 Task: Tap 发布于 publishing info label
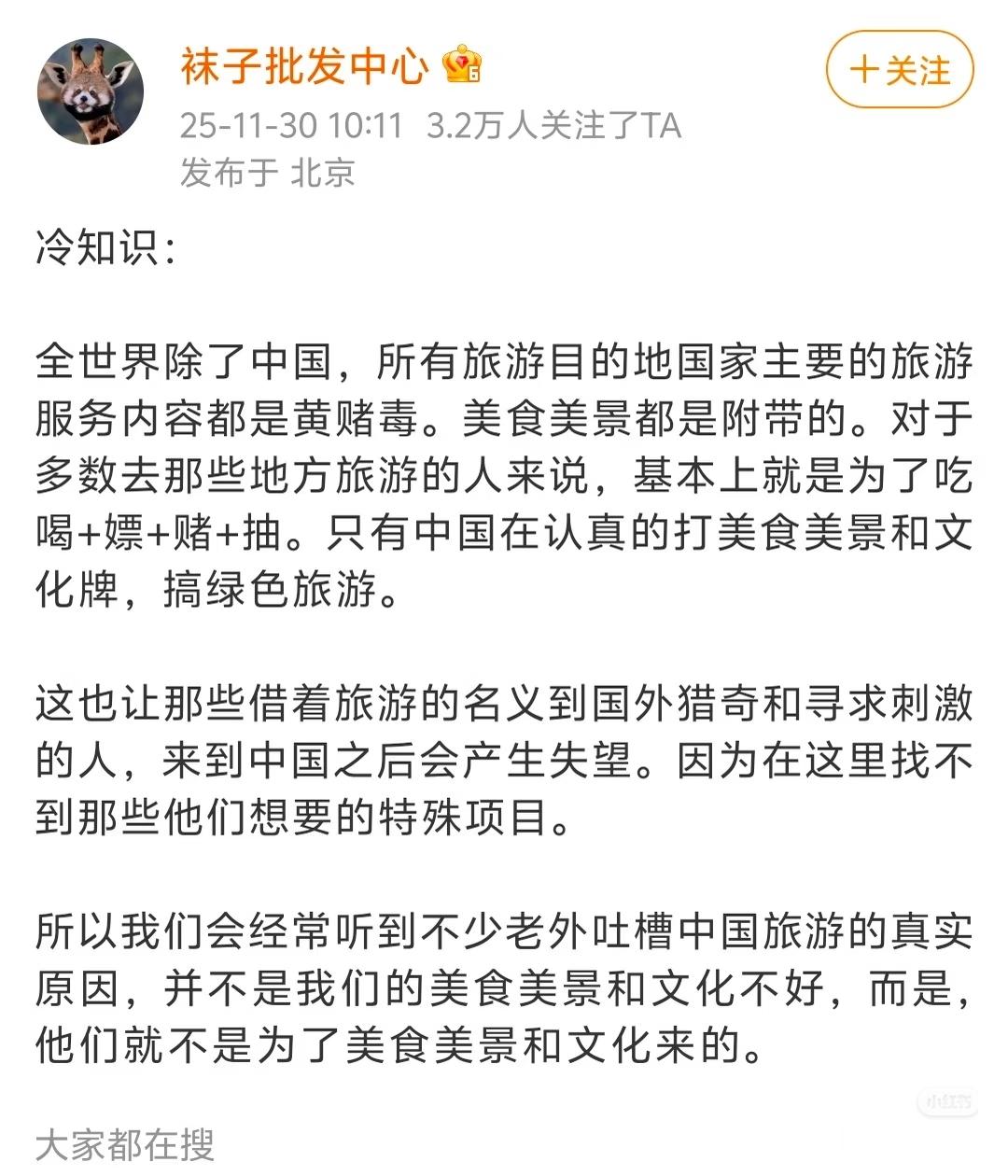pyautogui.click(x=228, y=173)
